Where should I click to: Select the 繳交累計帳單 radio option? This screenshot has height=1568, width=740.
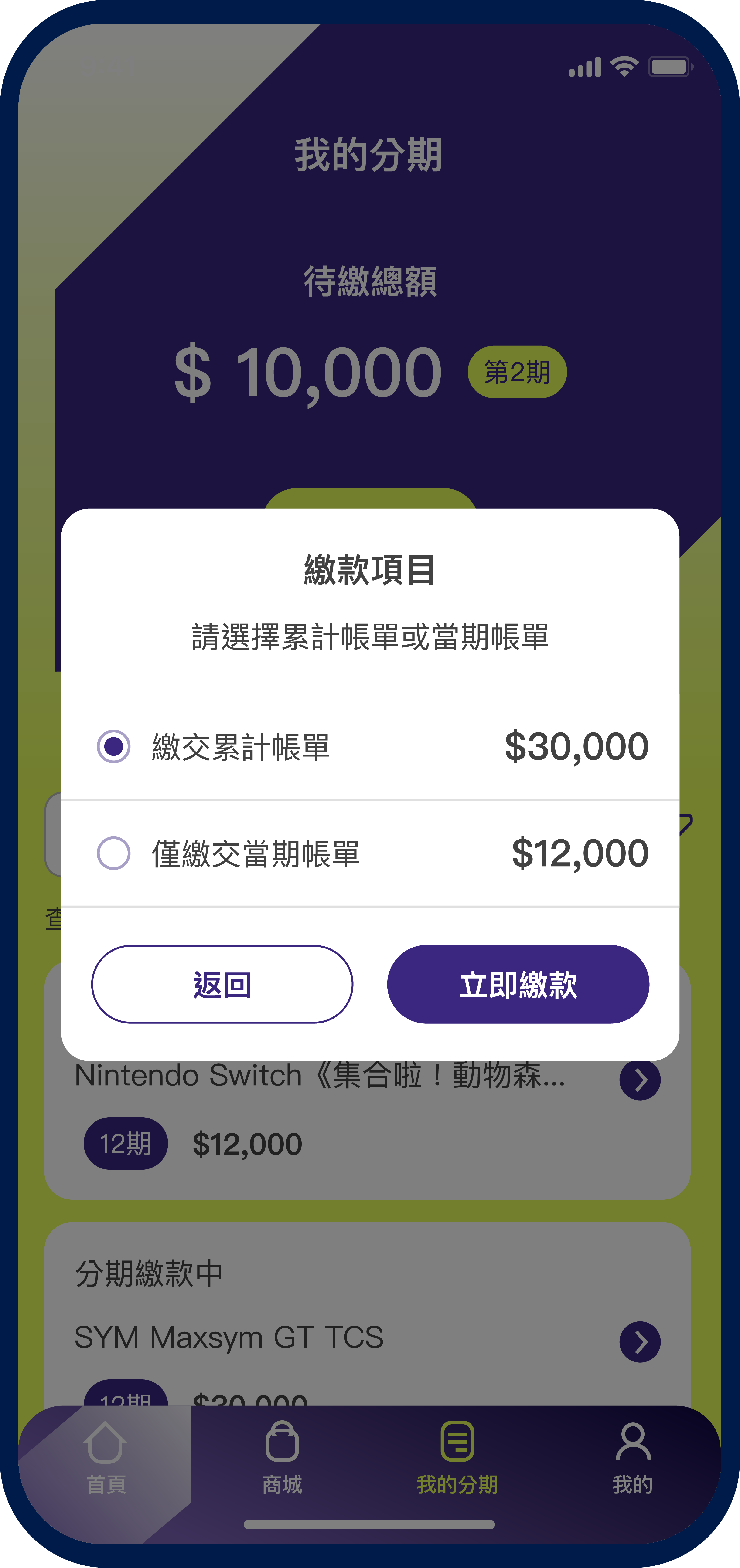[114, 746]
